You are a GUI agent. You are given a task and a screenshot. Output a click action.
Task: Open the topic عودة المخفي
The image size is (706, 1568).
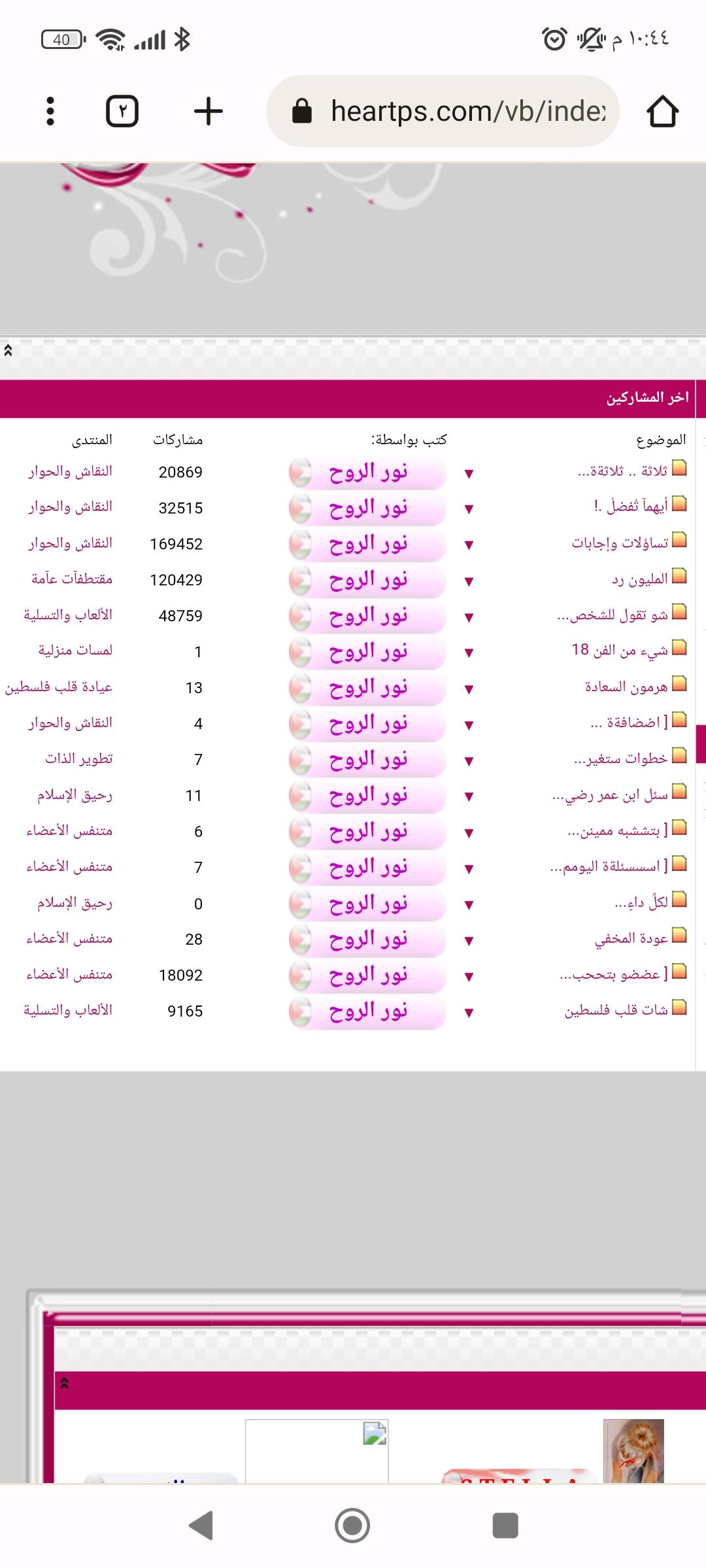(x=631, y=938)
